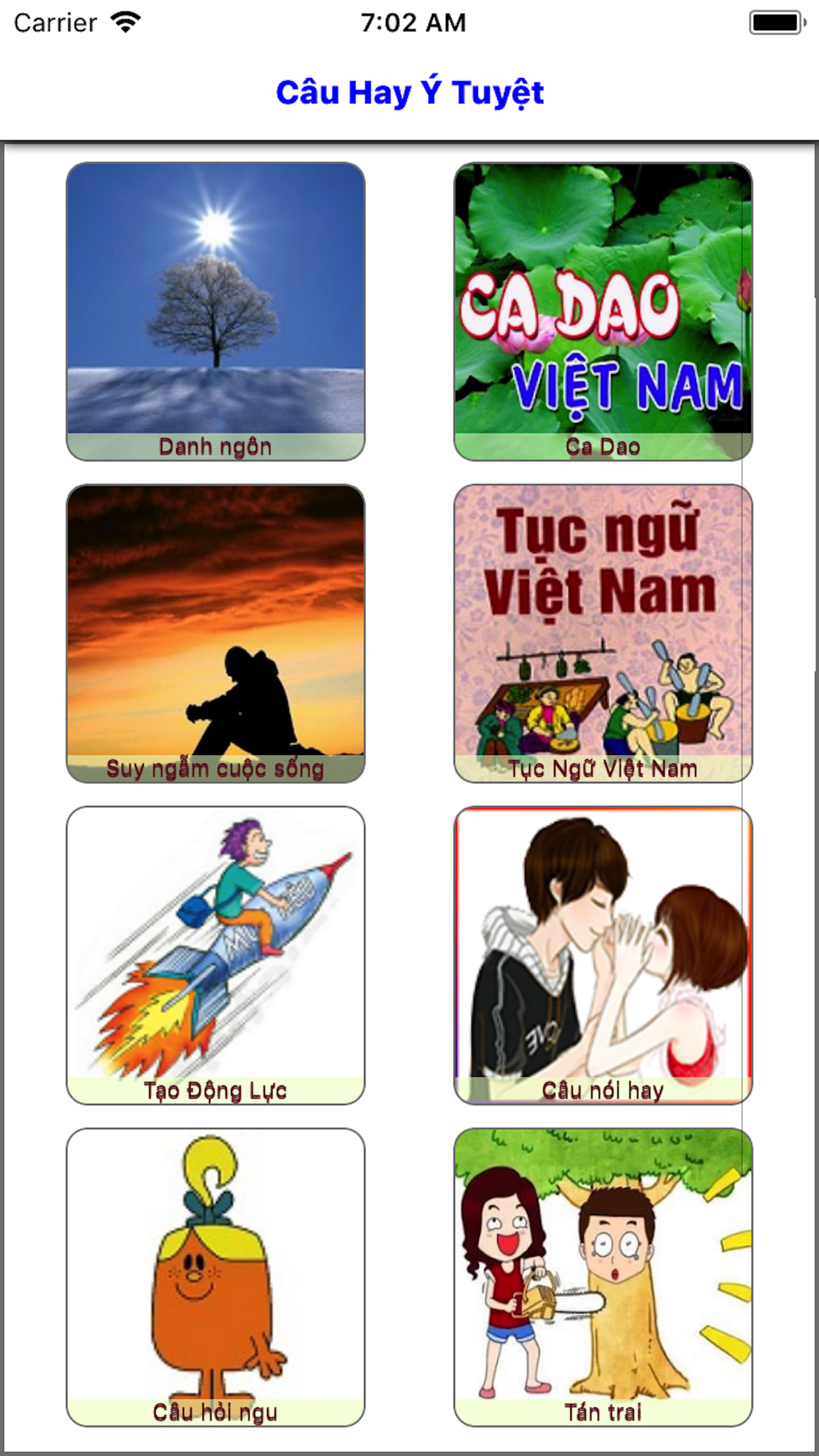The image size is (819, 1456).
Task: Open the Câu hỏi ngu category
Action: [x=215, y=1277]
